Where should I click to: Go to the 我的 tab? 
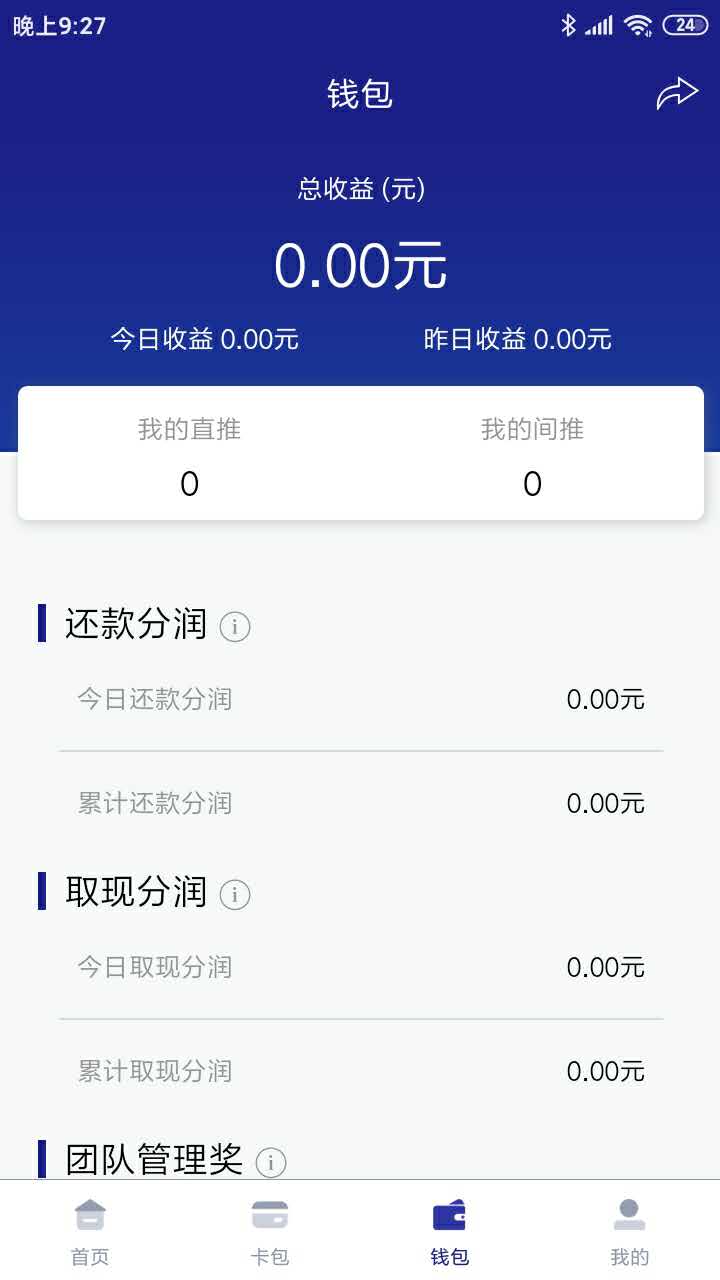[x=630, y=1232]
